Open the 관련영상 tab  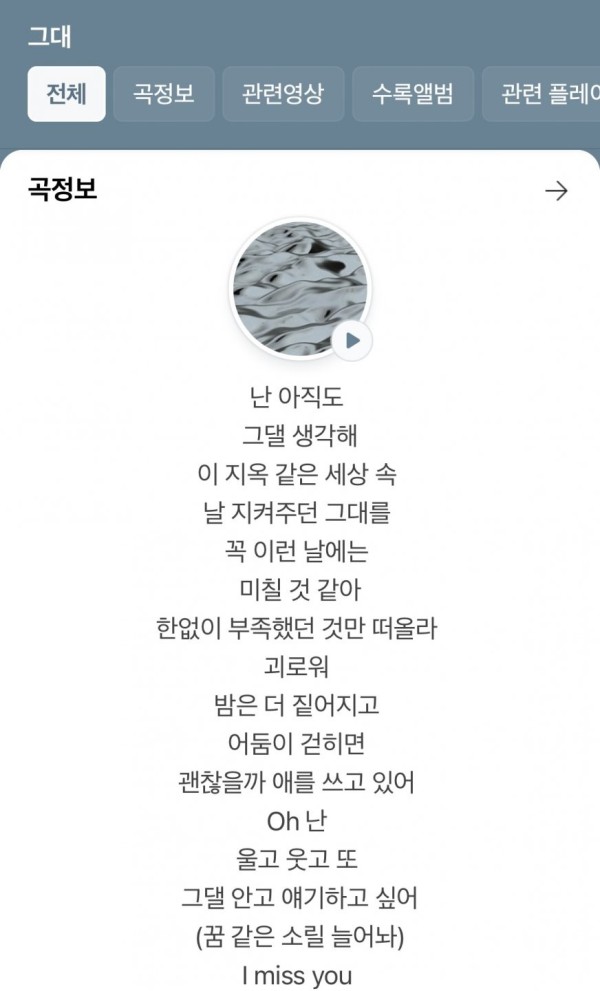pyautogui.click(x=283, y=94)
